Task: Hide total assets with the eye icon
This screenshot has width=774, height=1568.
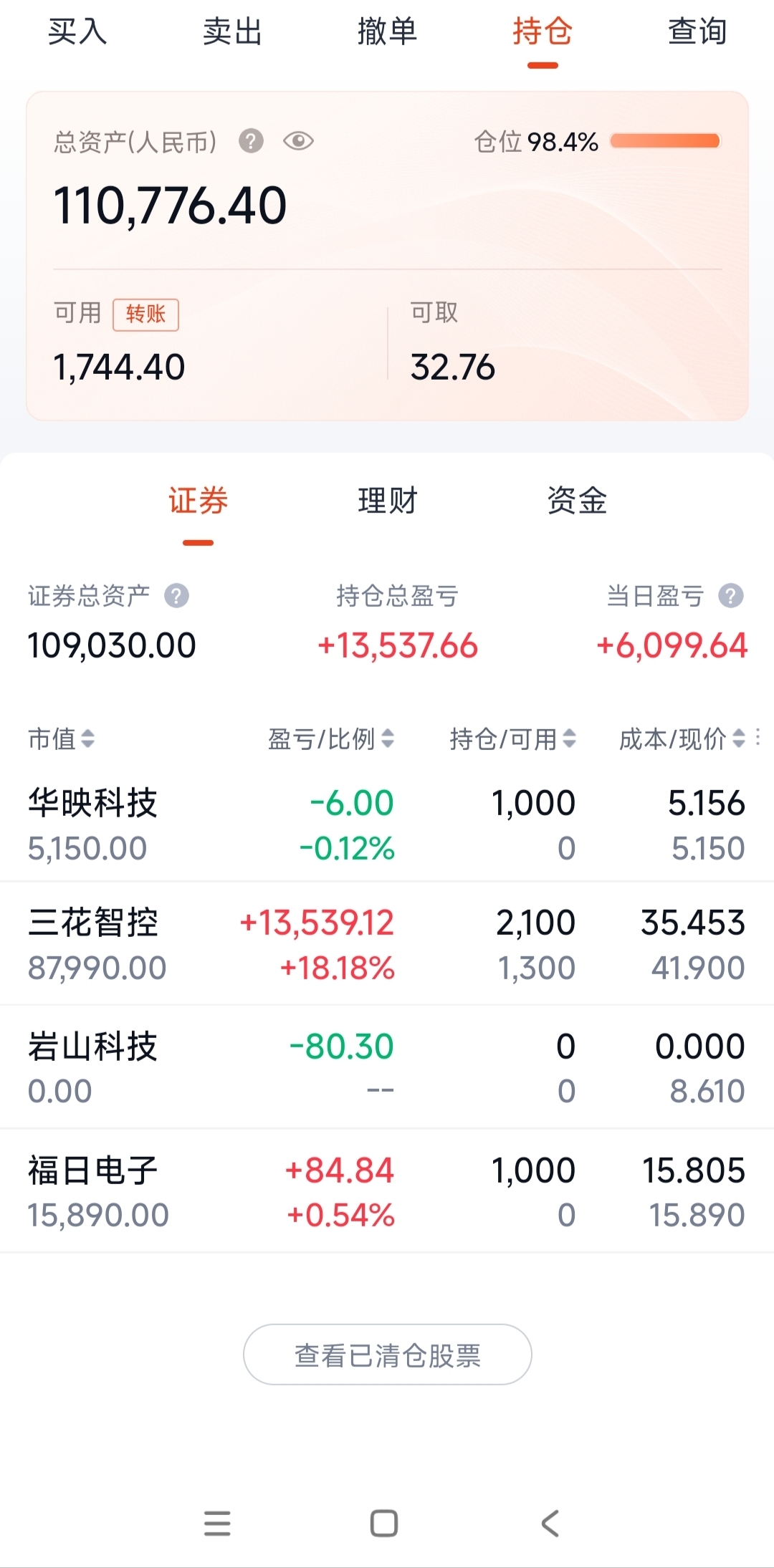Action: (x=298, y=141)
